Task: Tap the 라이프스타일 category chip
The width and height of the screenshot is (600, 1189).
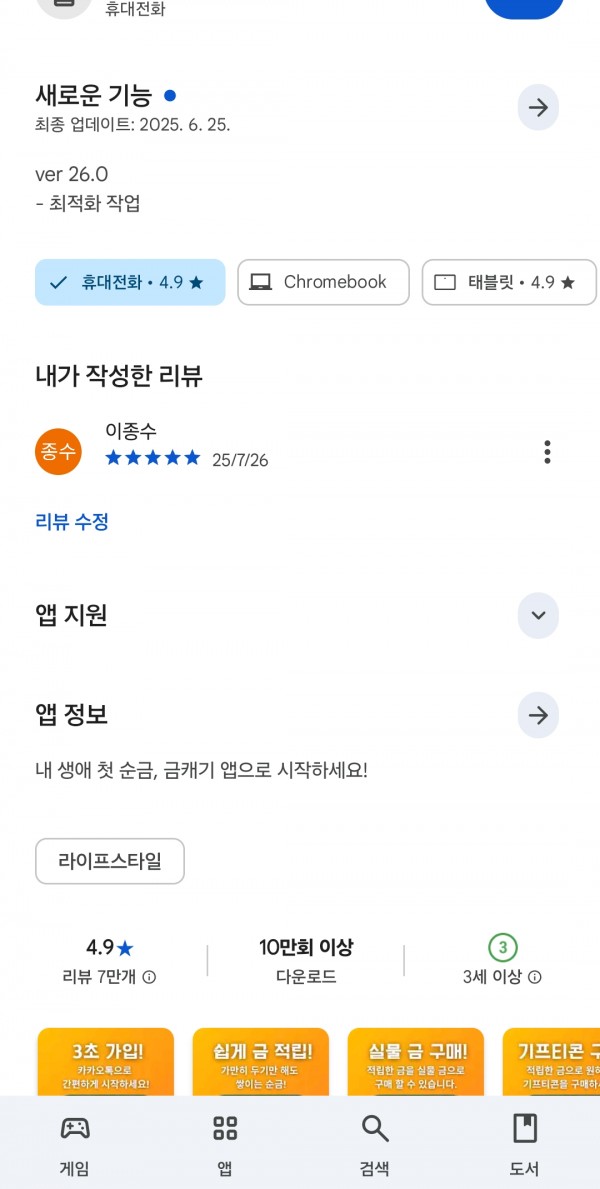Action: [x=110, y=861]
